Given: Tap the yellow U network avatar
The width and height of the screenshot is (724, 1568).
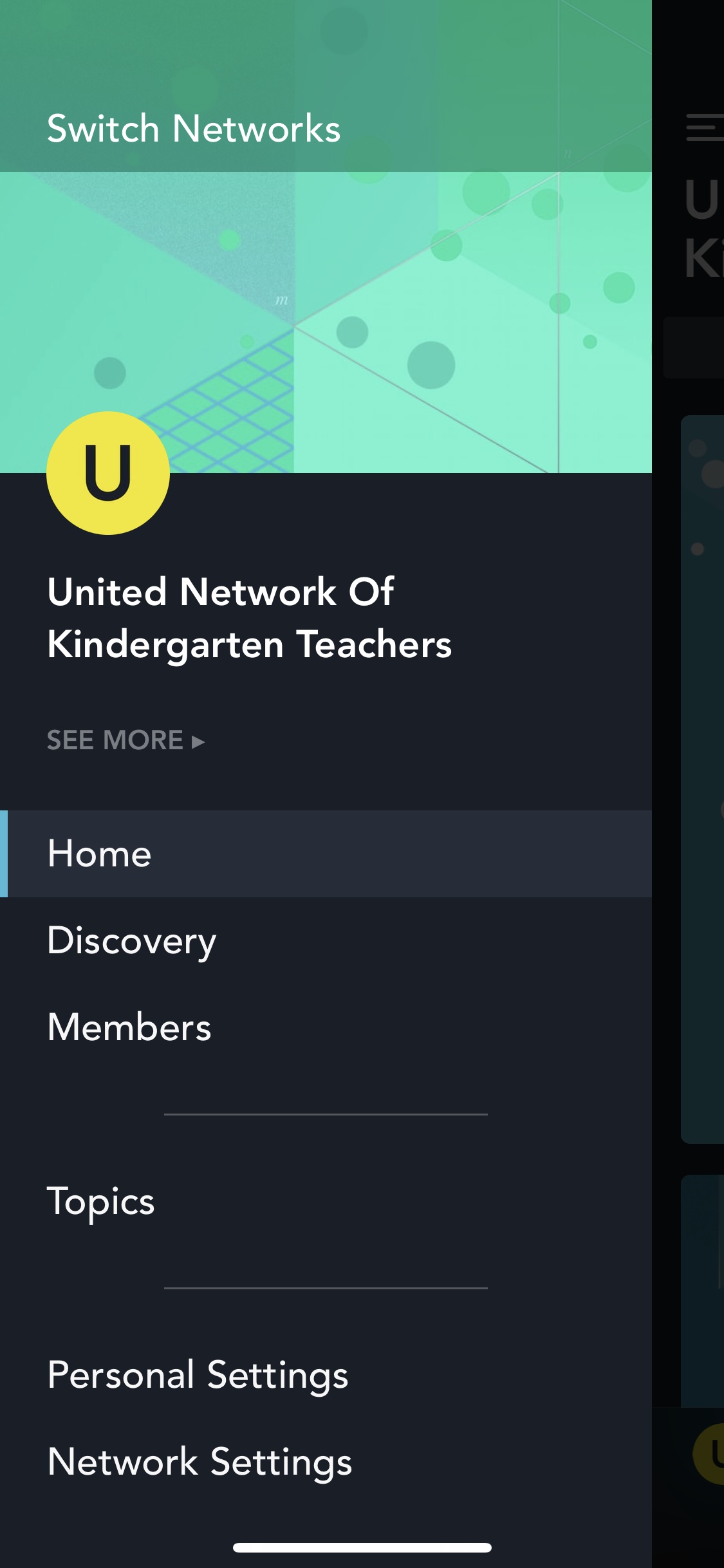Looking at the screenshot, I should tap(108, 473).
